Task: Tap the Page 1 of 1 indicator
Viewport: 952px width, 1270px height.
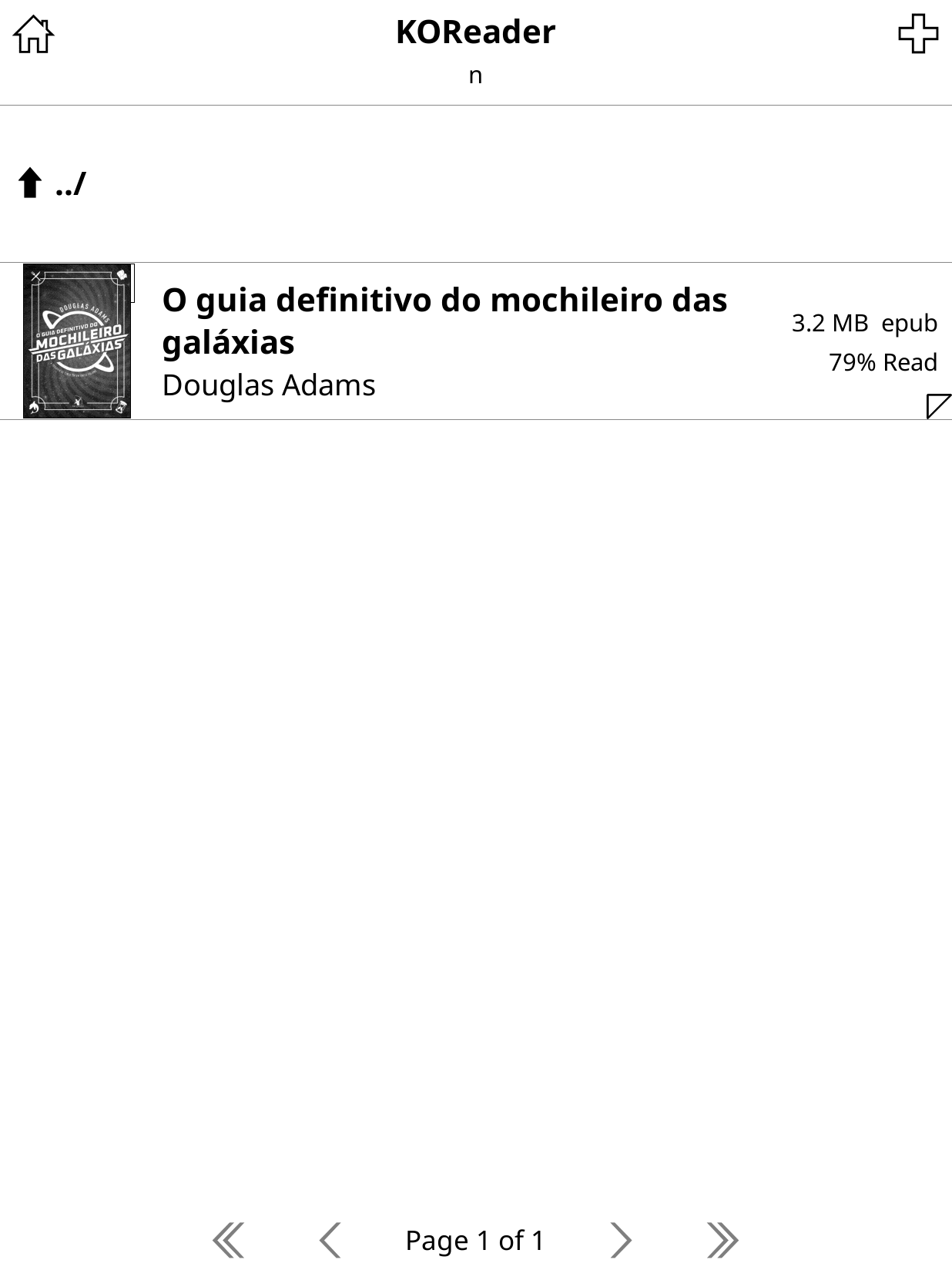Action: pos(475,1240)
